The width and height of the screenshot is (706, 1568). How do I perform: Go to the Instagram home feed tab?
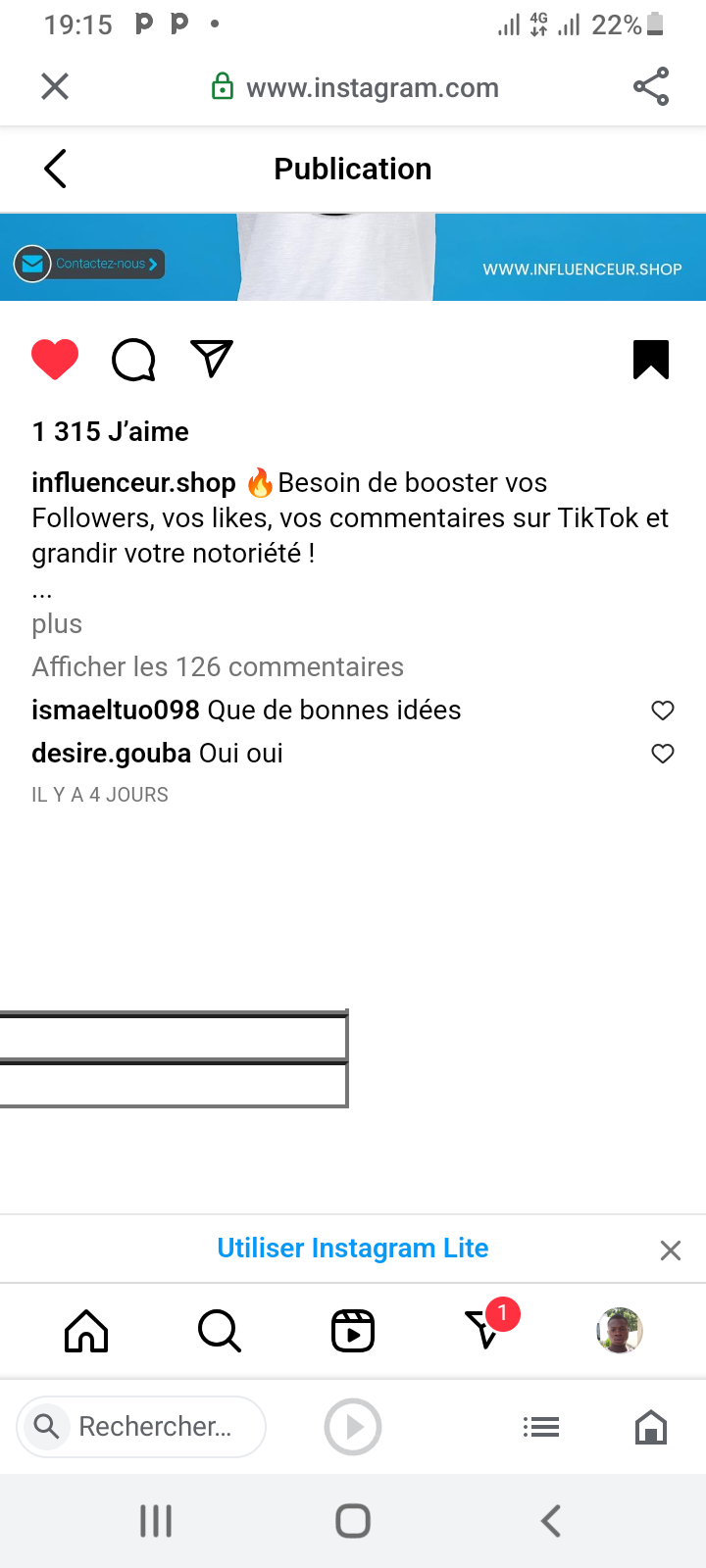(x=86, y=1331)
